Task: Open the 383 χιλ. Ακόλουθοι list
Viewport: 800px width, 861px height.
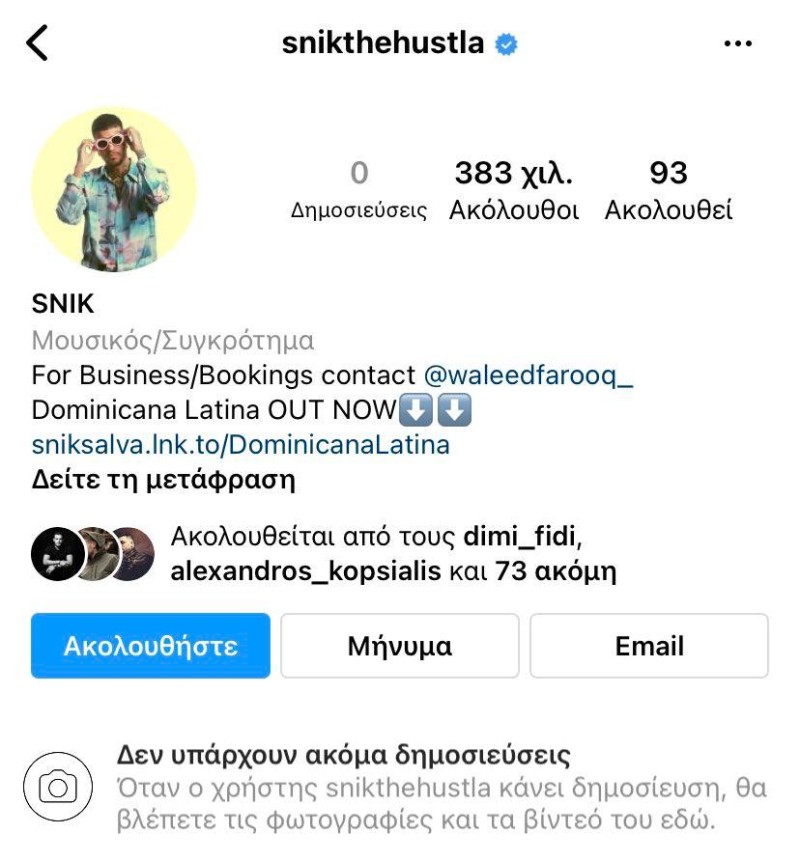Action: pos(514,190)
